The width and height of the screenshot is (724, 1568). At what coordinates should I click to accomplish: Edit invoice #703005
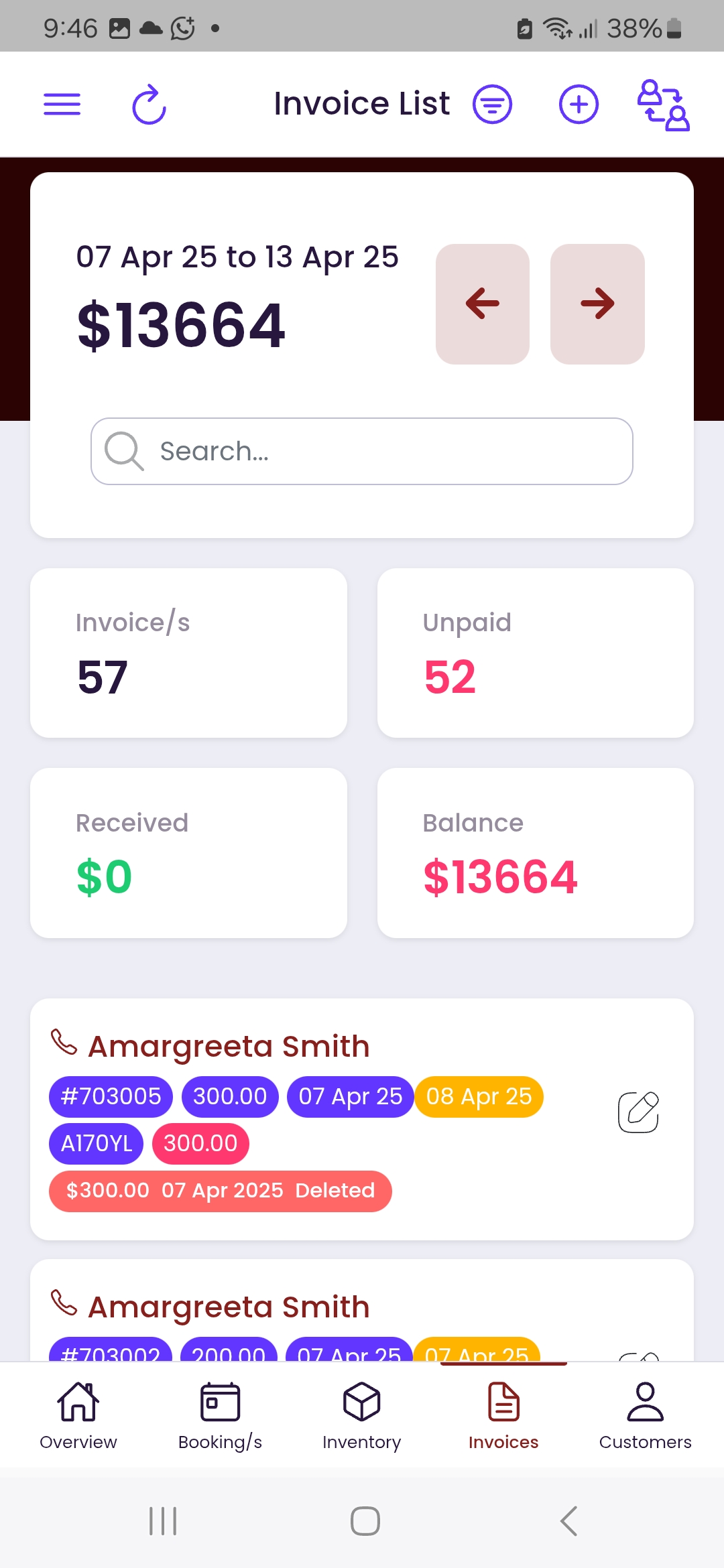point(638,1112)
